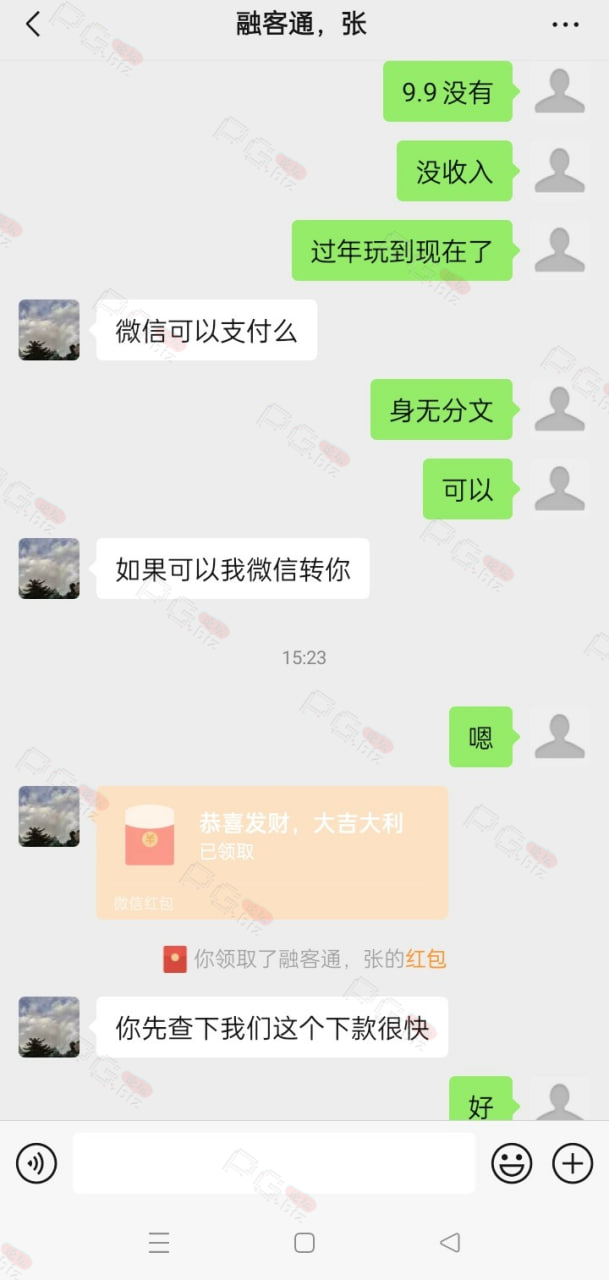Image resolution: width=609 pixels, height=1280 pixels.
Task: Open my avatar beside 身无分文
Action: coord(560,409)
